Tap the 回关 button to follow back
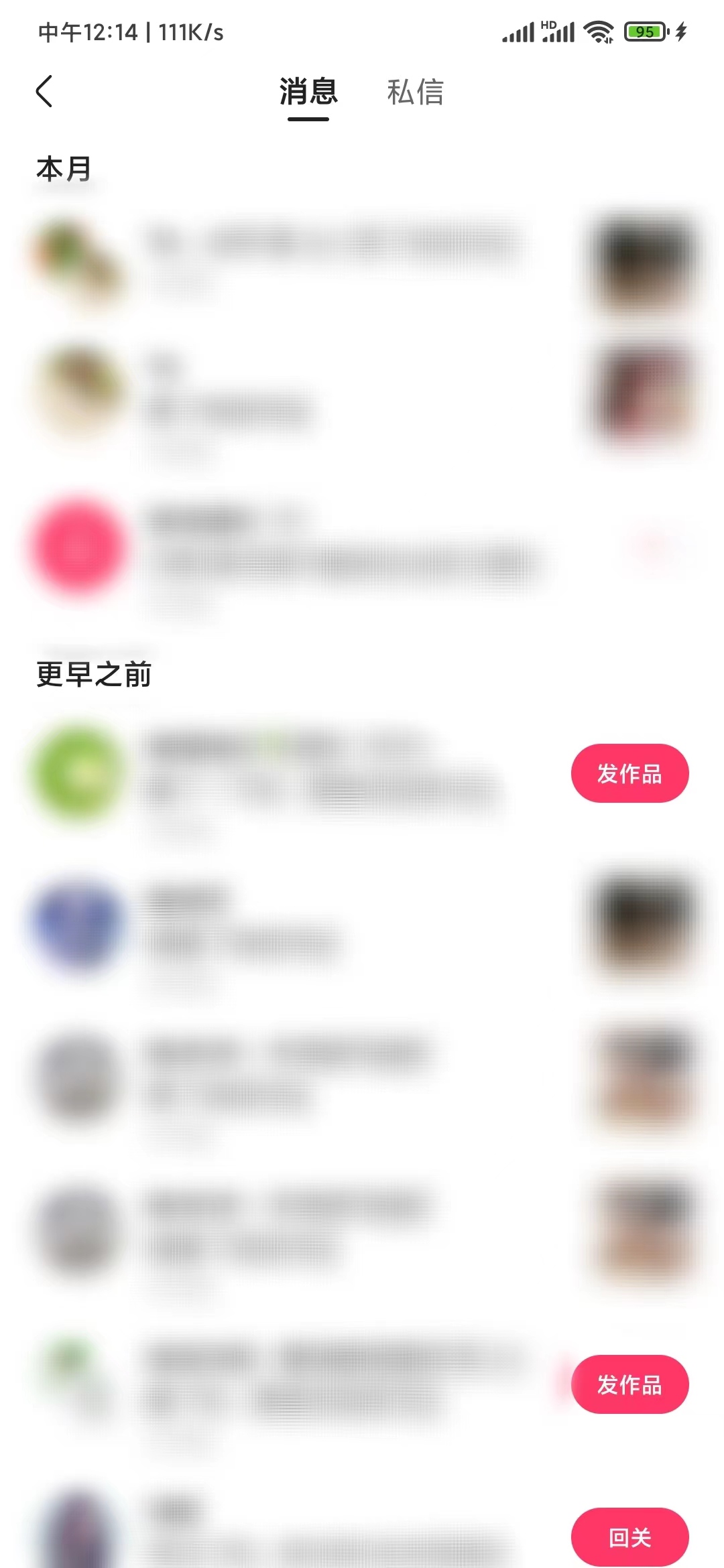 [629, 1537]
